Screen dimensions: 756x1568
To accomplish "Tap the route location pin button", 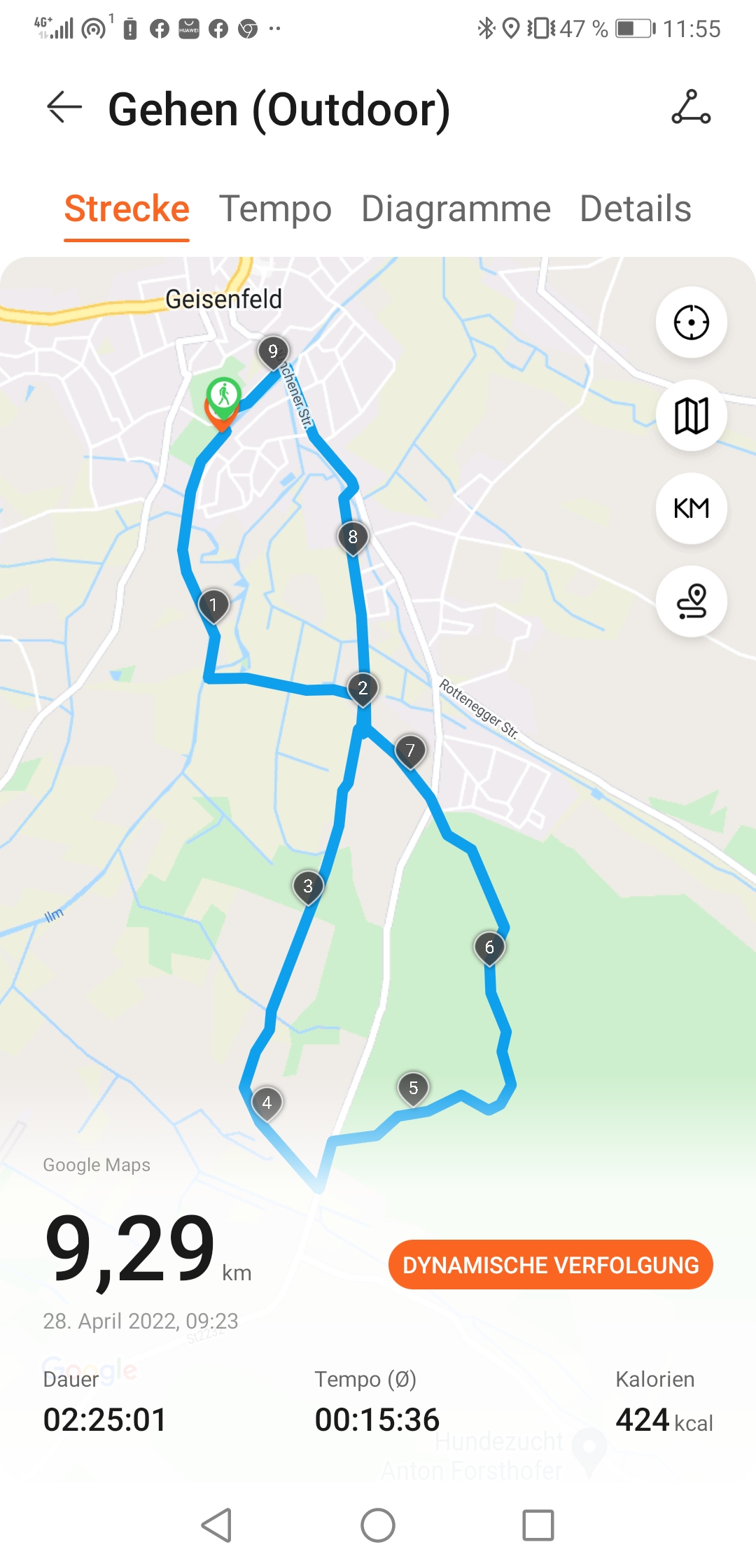I will pyautogui.click(x=691, y=601).
